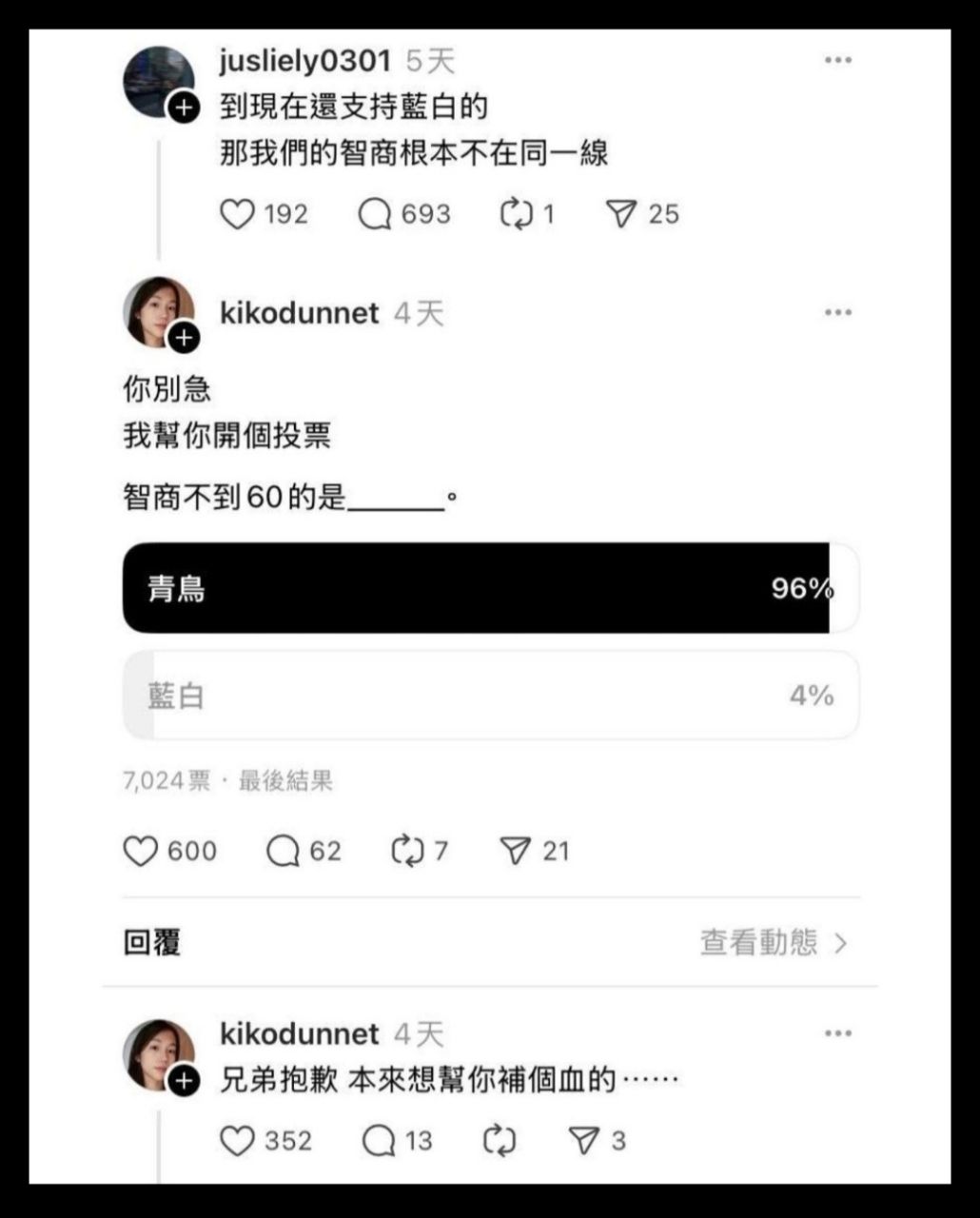Share jusliely0301's post via send icon
This screenshot has height=1218, width=980.
pos(621,214)
